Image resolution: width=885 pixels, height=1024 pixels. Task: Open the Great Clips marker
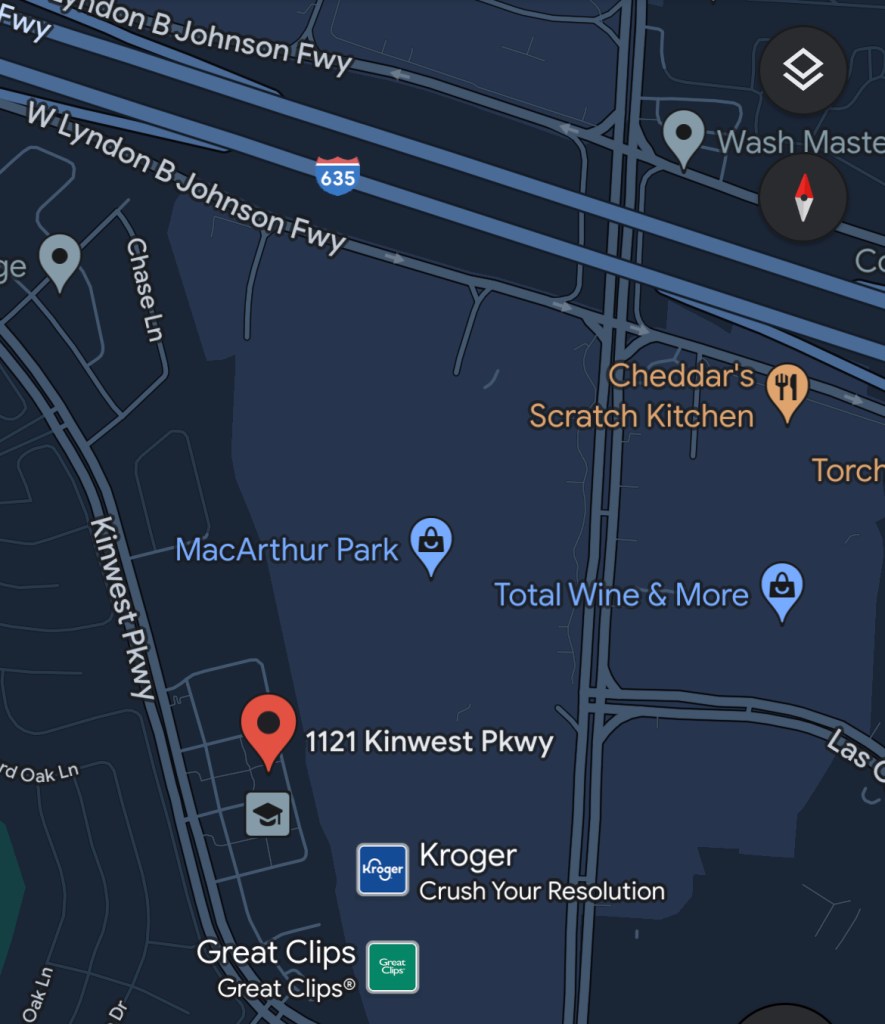(x=392, y=966)
